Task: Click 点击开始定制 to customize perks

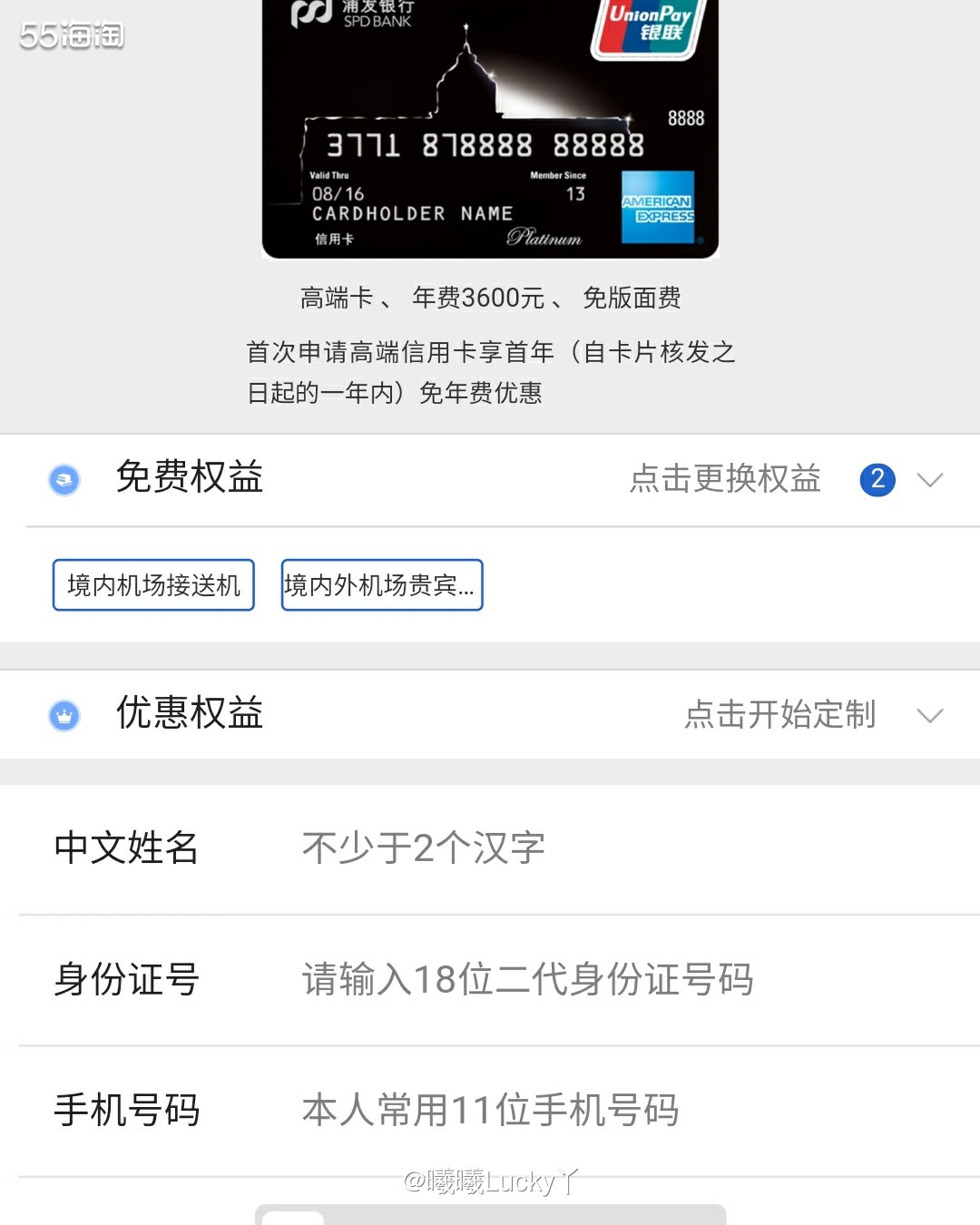Action: (x=781, y=715)
